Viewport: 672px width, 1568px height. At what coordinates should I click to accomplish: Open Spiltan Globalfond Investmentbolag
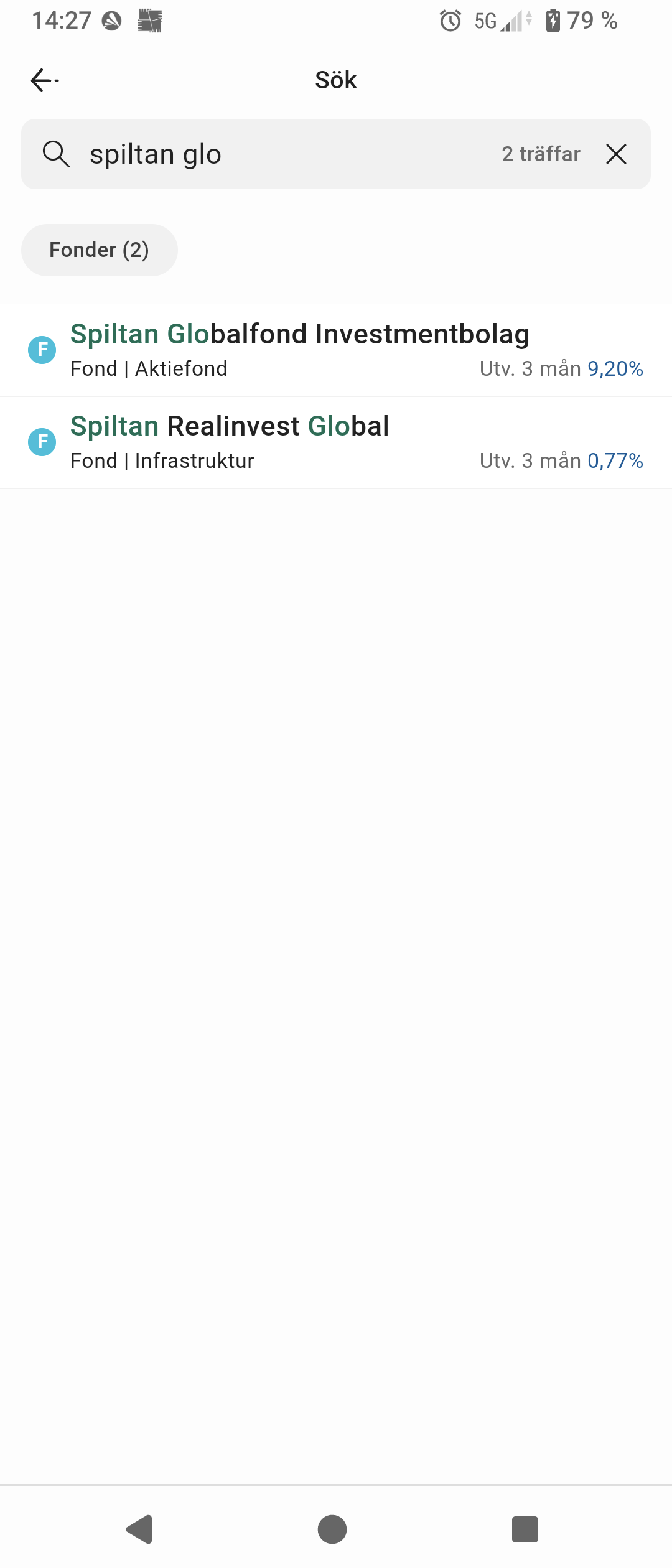point(299,334)
